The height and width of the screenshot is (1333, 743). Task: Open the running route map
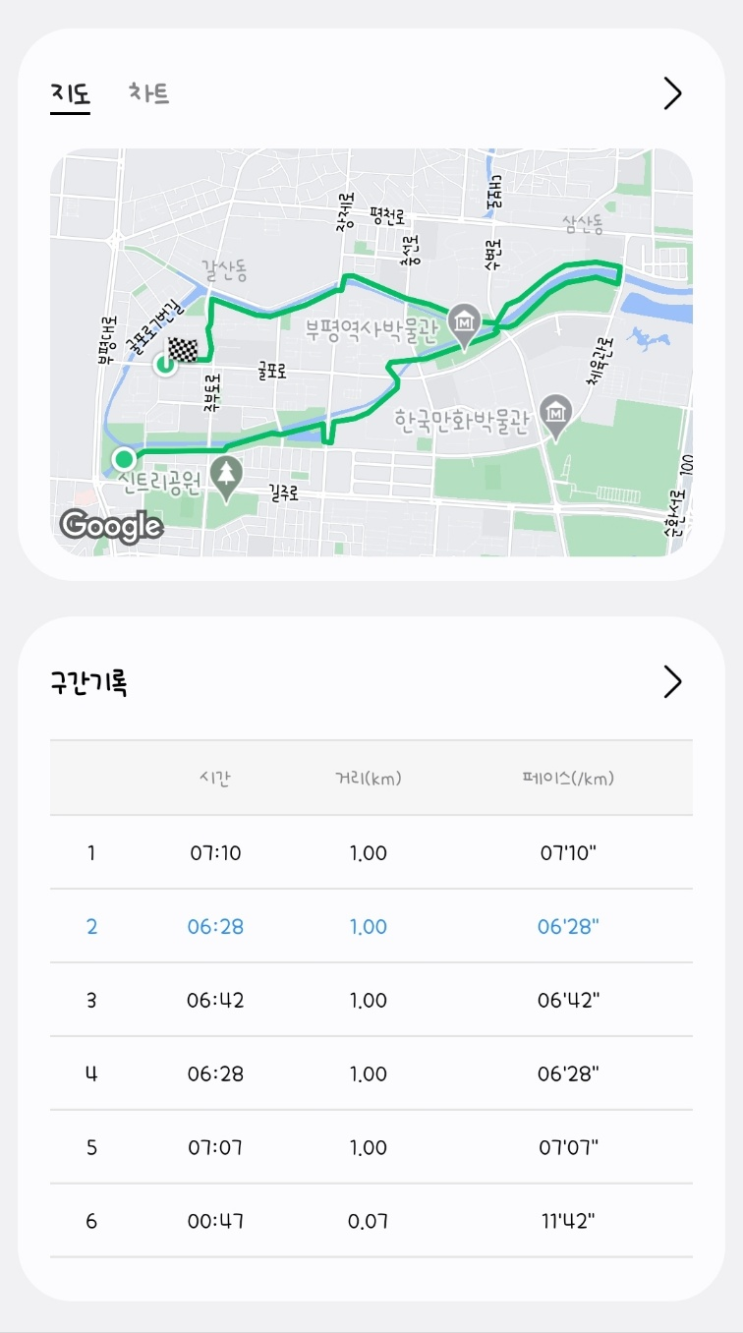click(371, 353)
